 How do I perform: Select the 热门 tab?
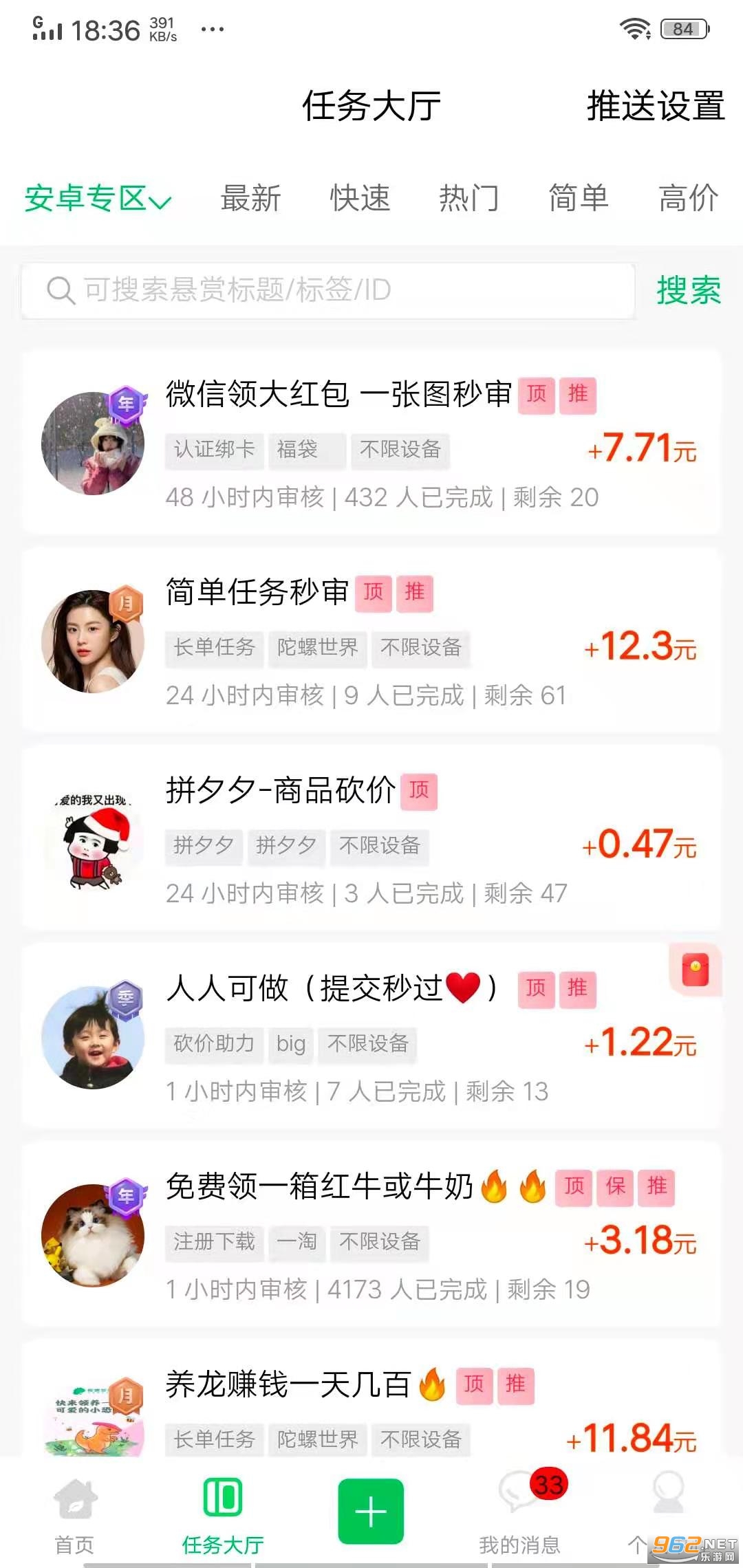(x=469, y=199)
